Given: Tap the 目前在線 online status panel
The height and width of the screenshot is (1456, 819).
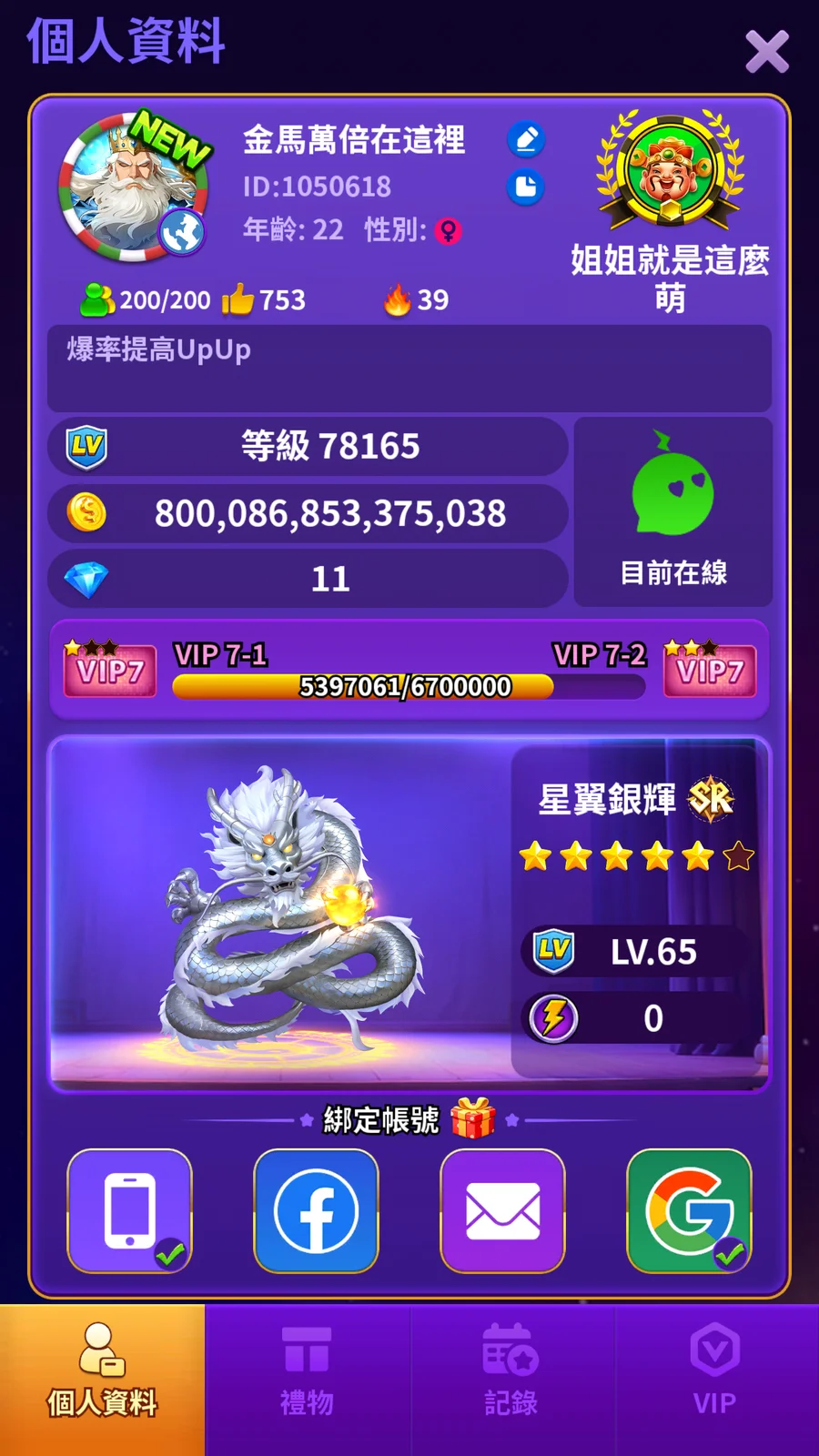Looking at the screenshot, I should tap(673, 512).
